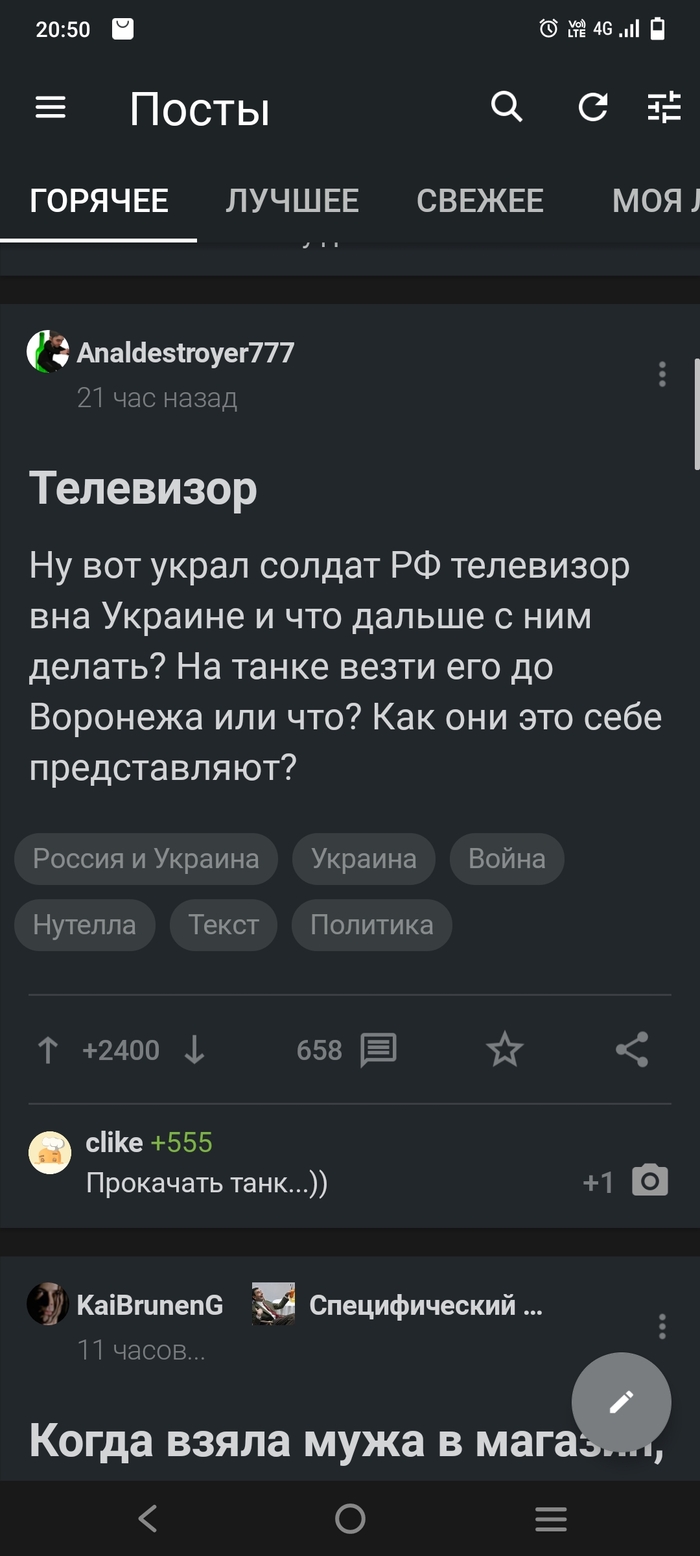Open the search icon
Viewport: 700px width, 1556px height.
pos(507,107)
